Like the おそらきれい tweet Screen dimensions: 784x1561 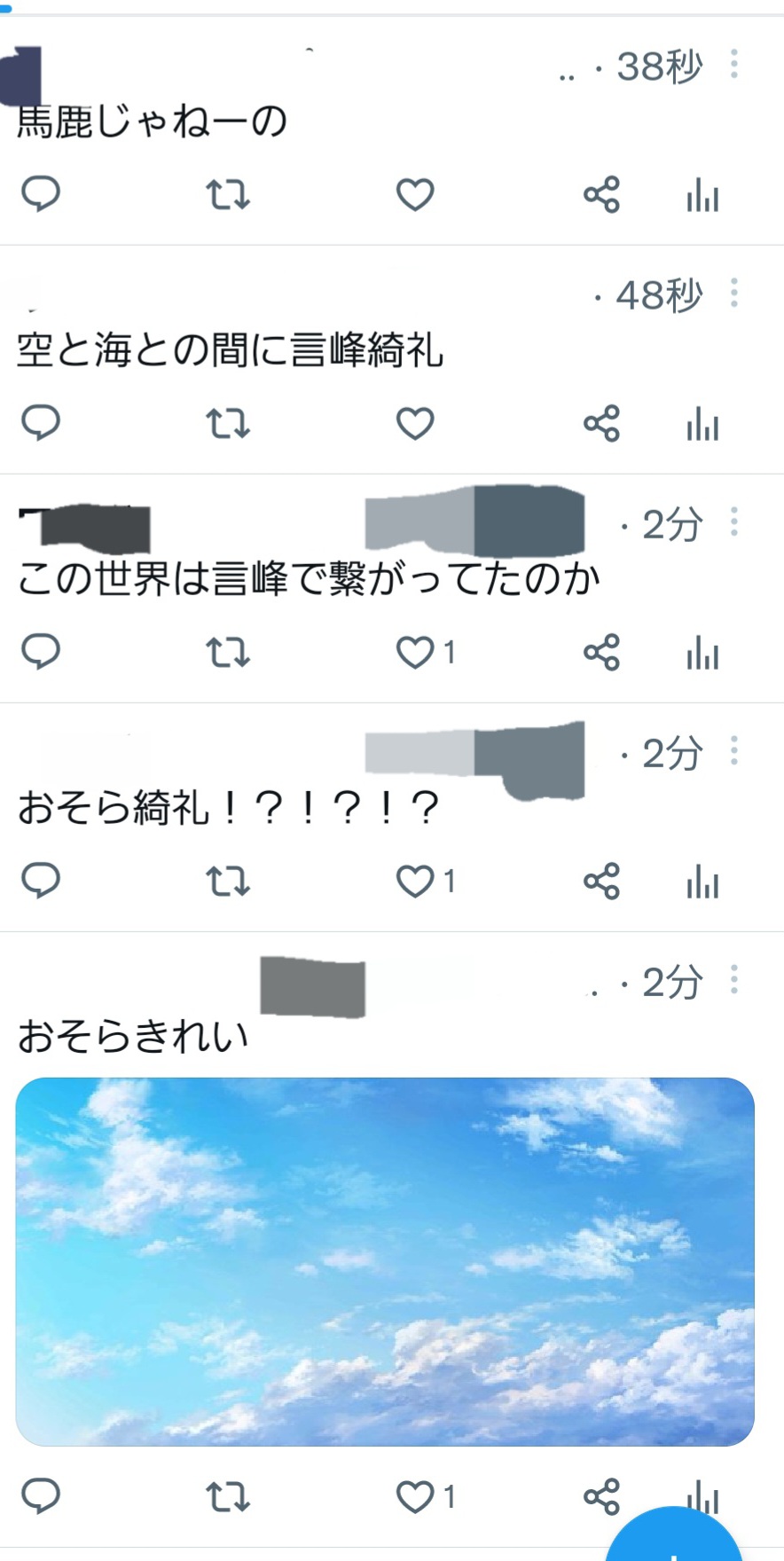(x=414, y=1498)
